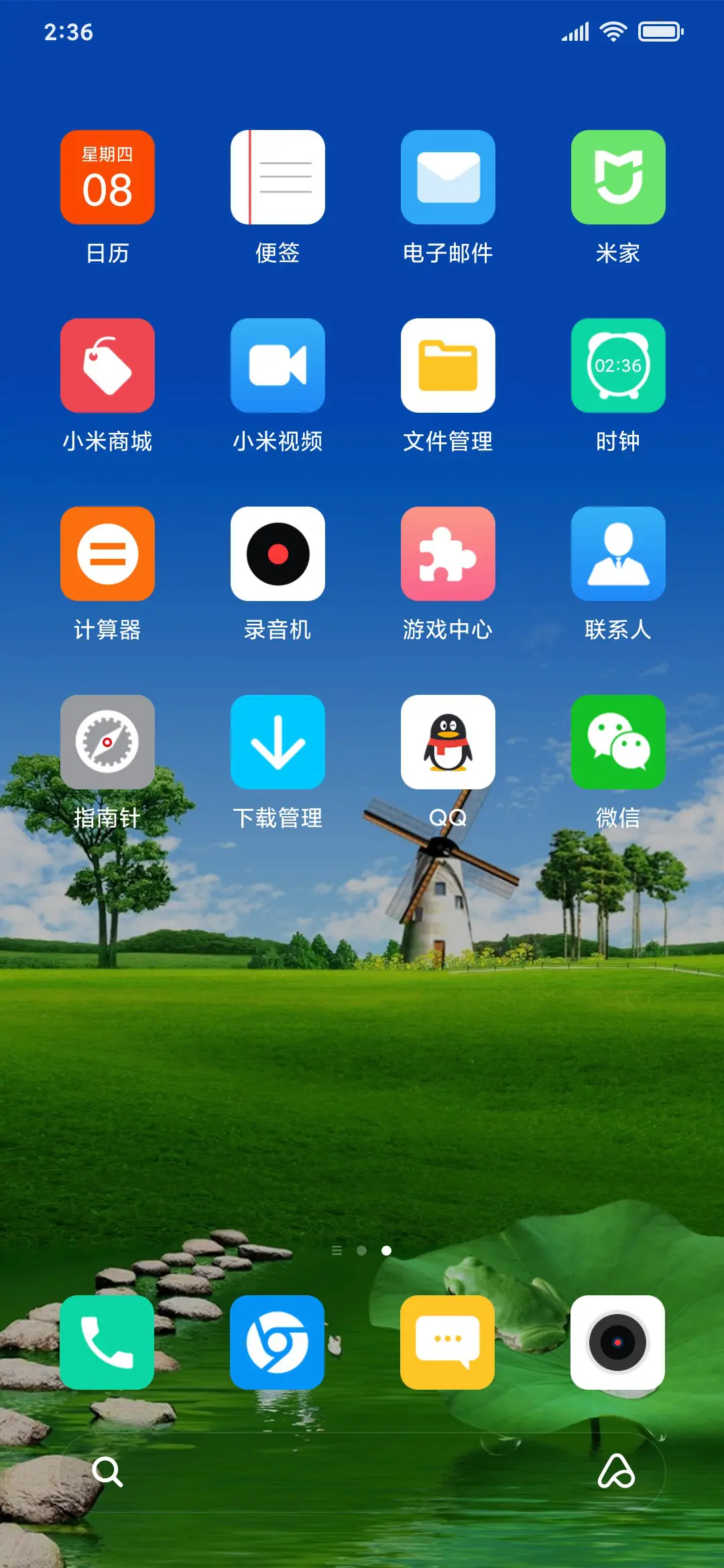Screen dimensions: 724x1568
Task: Start the QQ messenger app
Action: click(448, 742)
